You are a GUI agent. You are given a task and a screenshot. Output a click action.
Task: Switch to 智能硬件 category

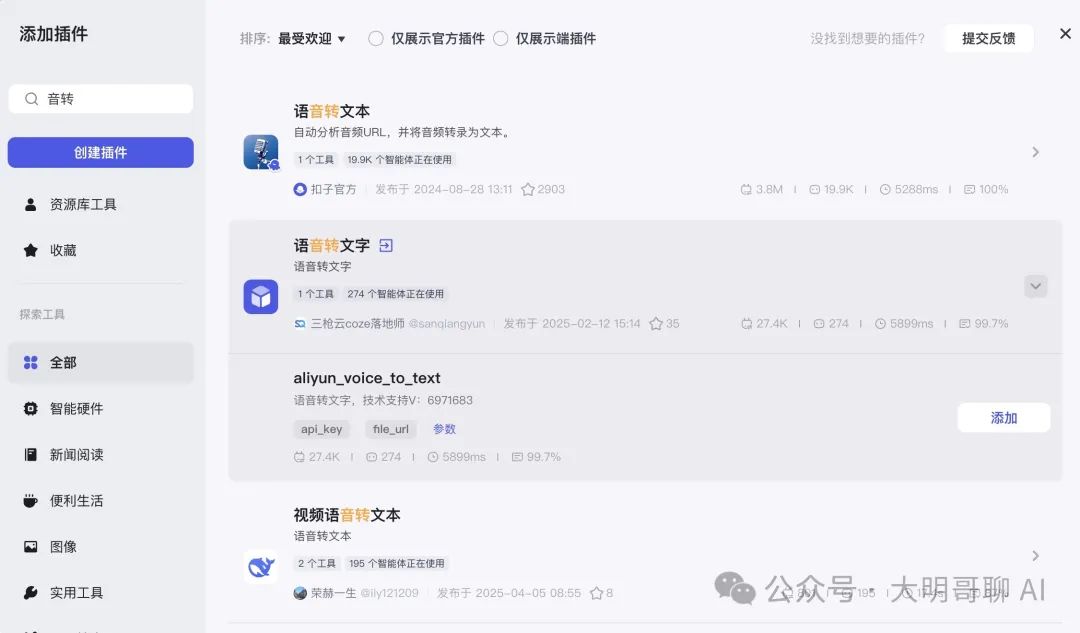(x=76, y=408)
